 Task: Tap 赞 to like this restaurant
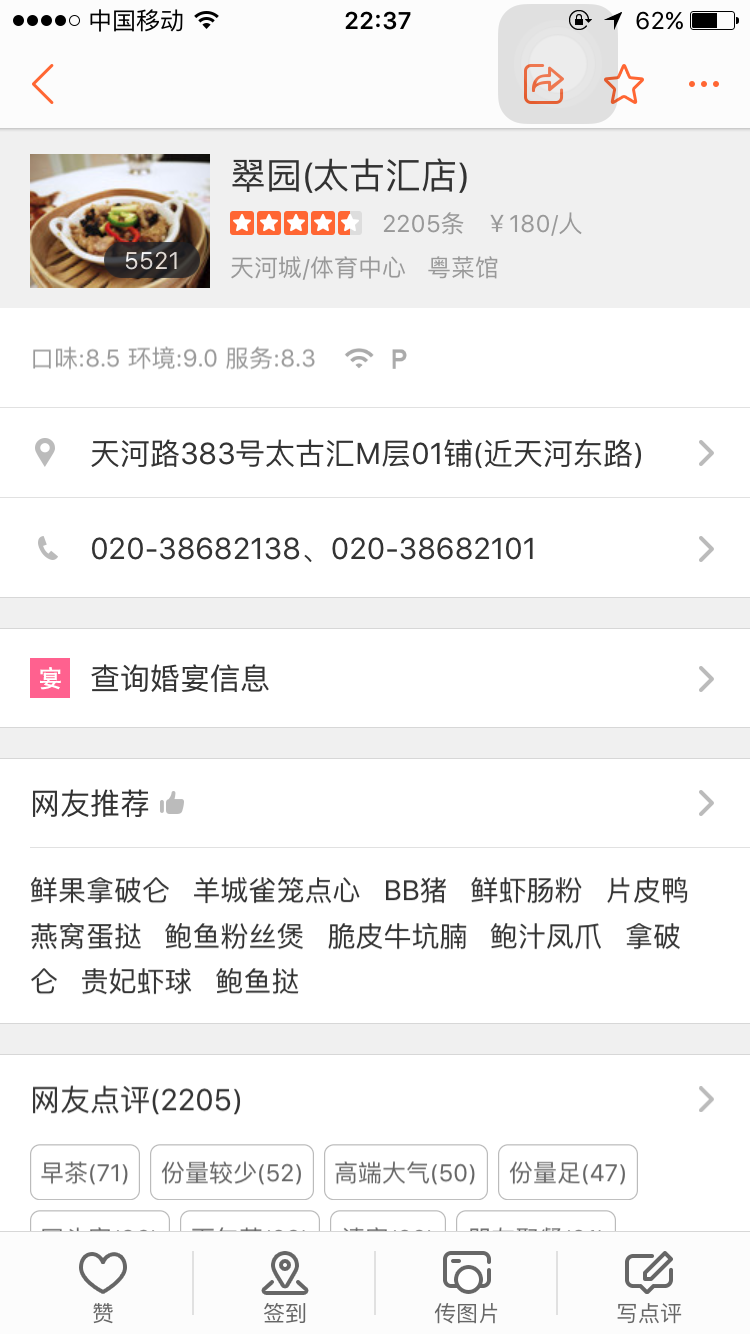(x=102, y=1287)
